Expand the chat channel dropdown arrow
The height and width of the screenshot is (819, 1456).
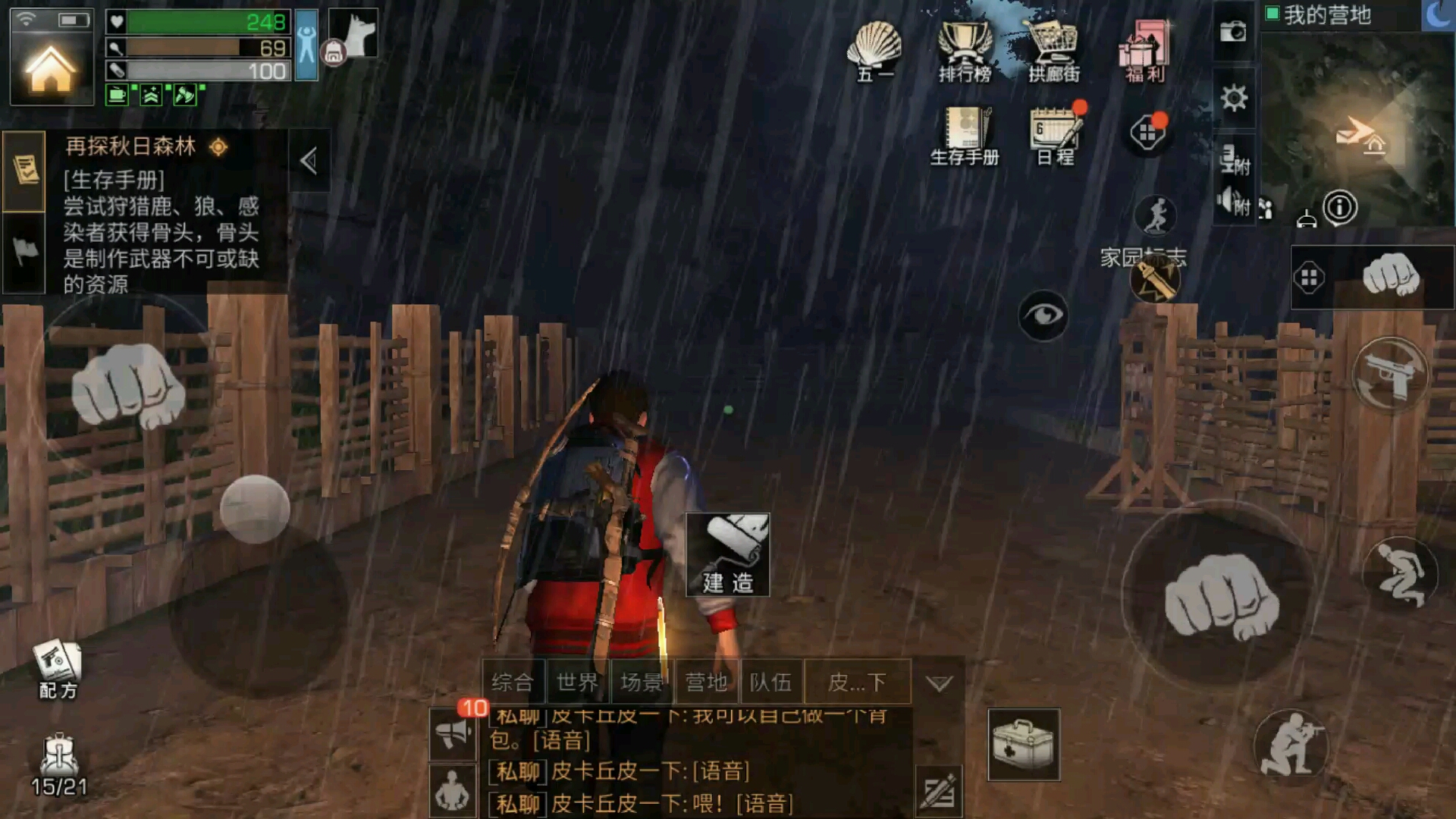(939, 684)
